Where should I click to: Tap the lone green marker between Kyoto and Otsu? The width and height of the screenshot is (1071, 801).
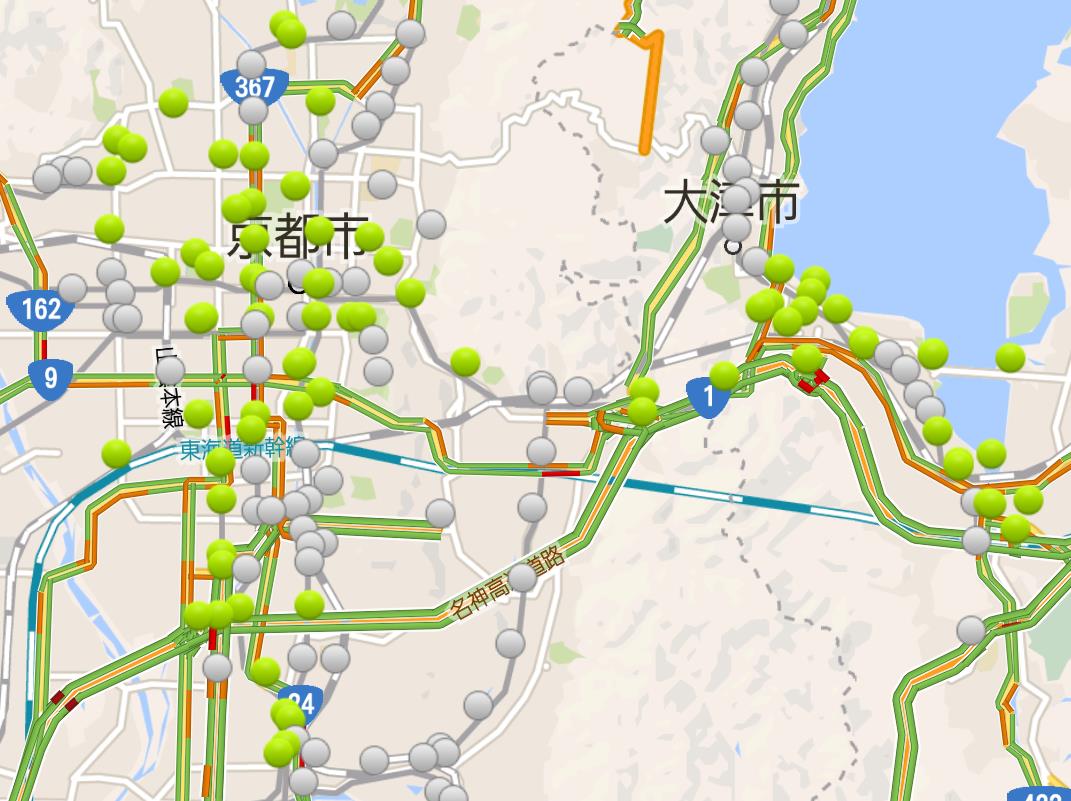(x=465, y=361)
